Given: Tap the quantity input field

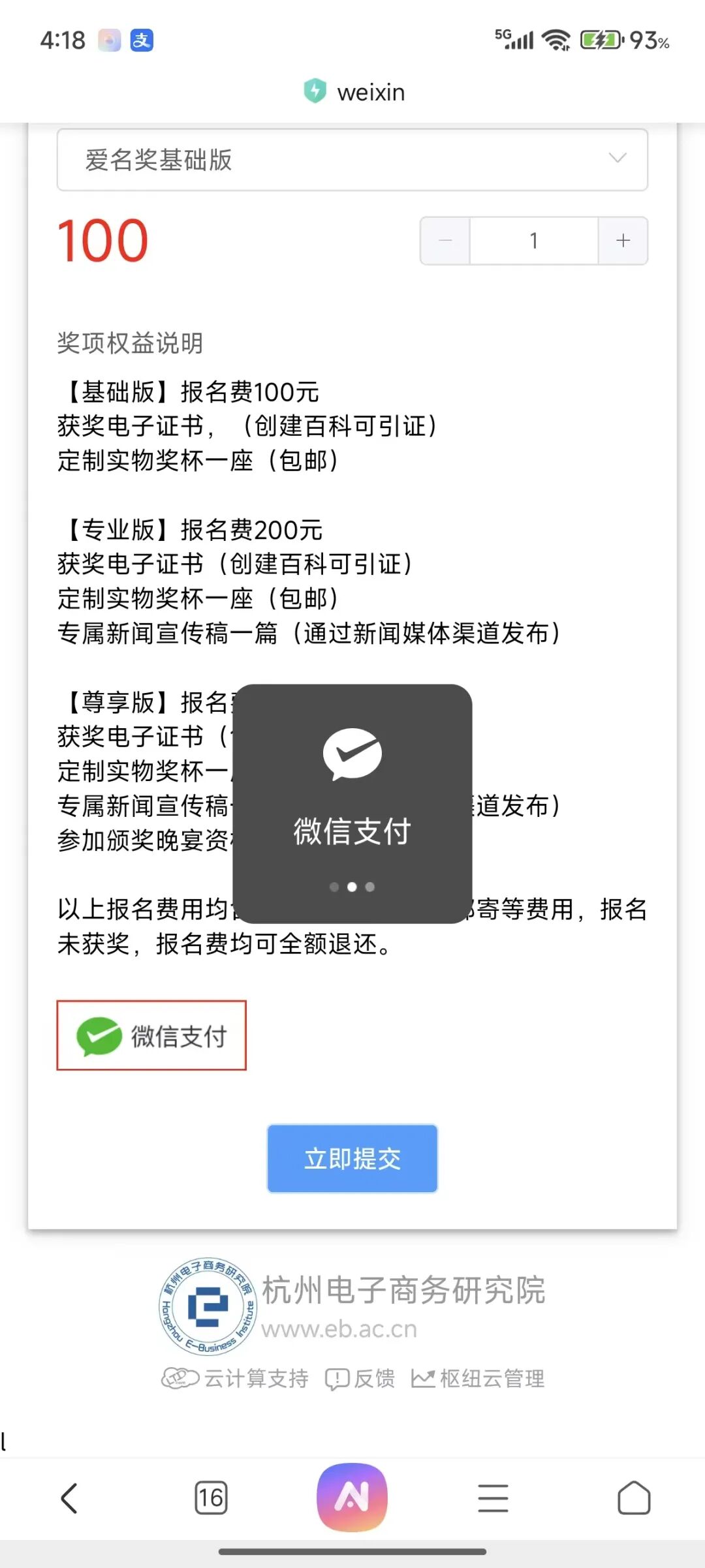Looking at the screenshot, I should [x=533, y=241].
